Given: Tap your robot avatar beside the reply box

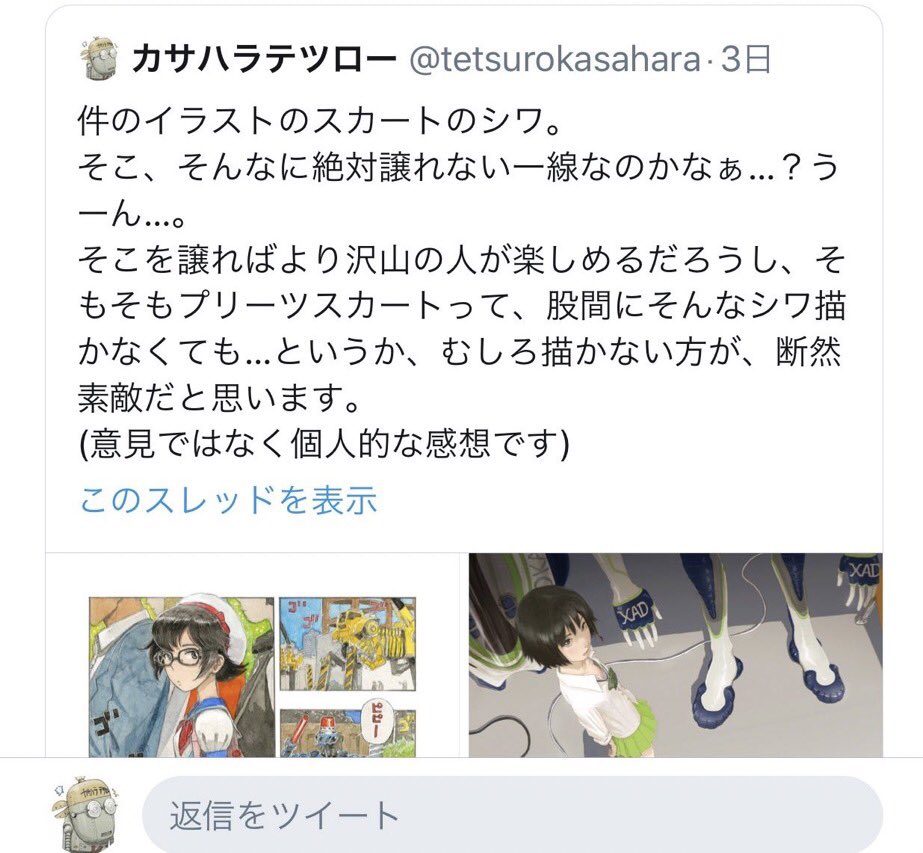Looking at the screenshot, I should (x=86, y=815).
